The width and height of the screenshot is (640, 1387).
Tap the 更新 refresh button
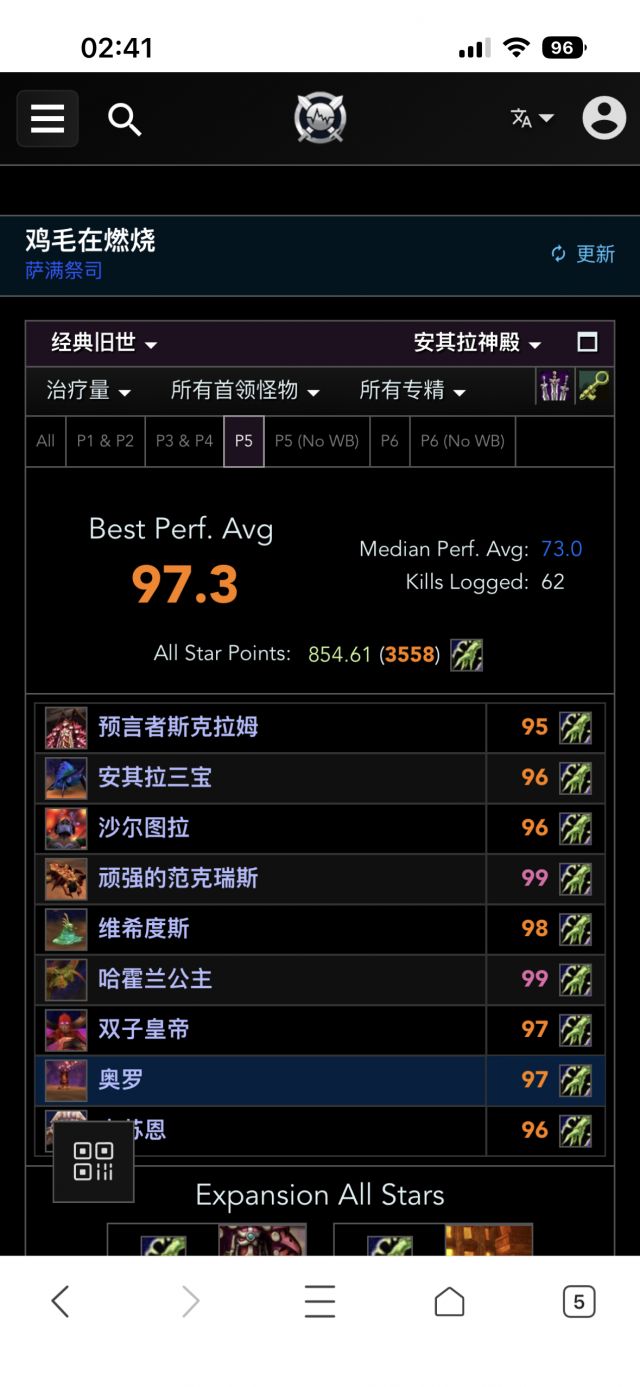583,254
